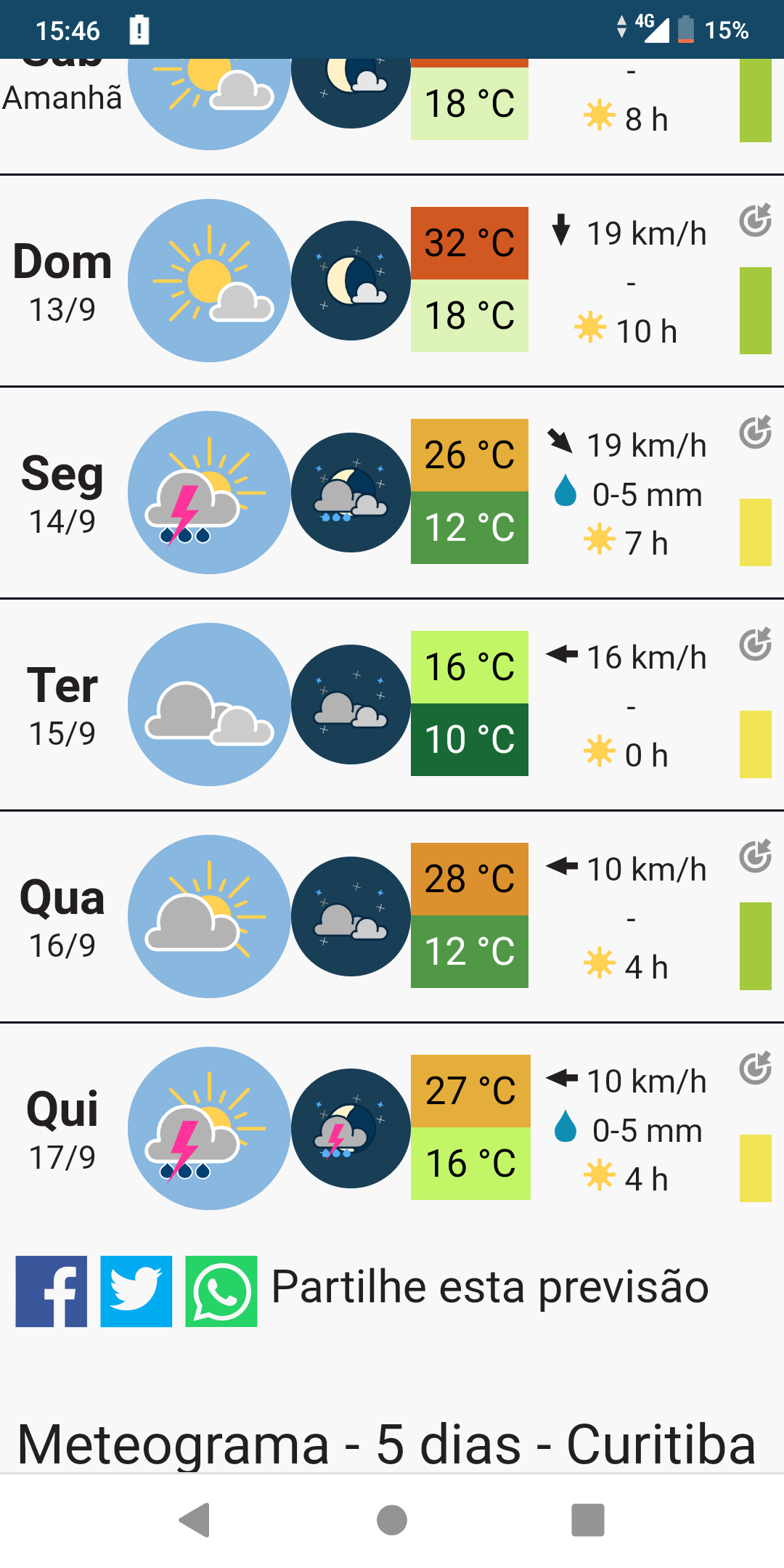Go back with the system back button
The height and width of the screenshot is (1568, 784).
tap(195, 1520)
